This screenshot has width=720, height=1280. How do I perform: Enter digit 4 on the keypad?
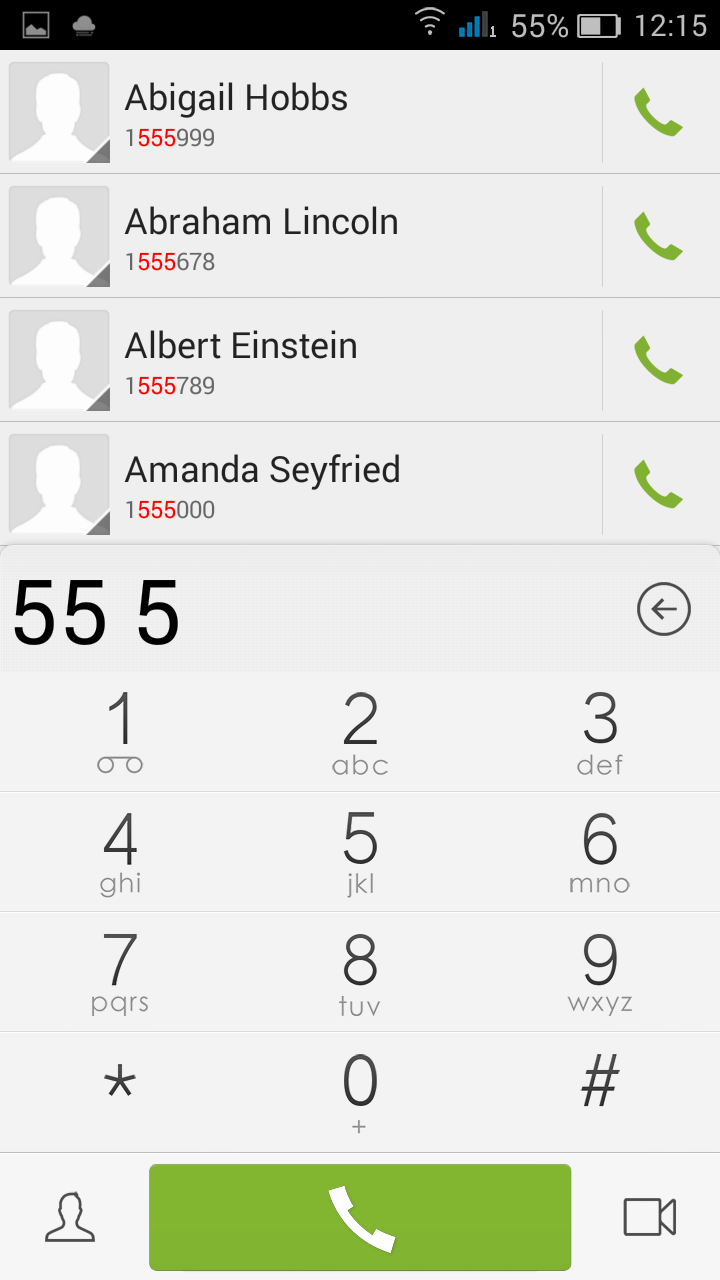point(120,852)
